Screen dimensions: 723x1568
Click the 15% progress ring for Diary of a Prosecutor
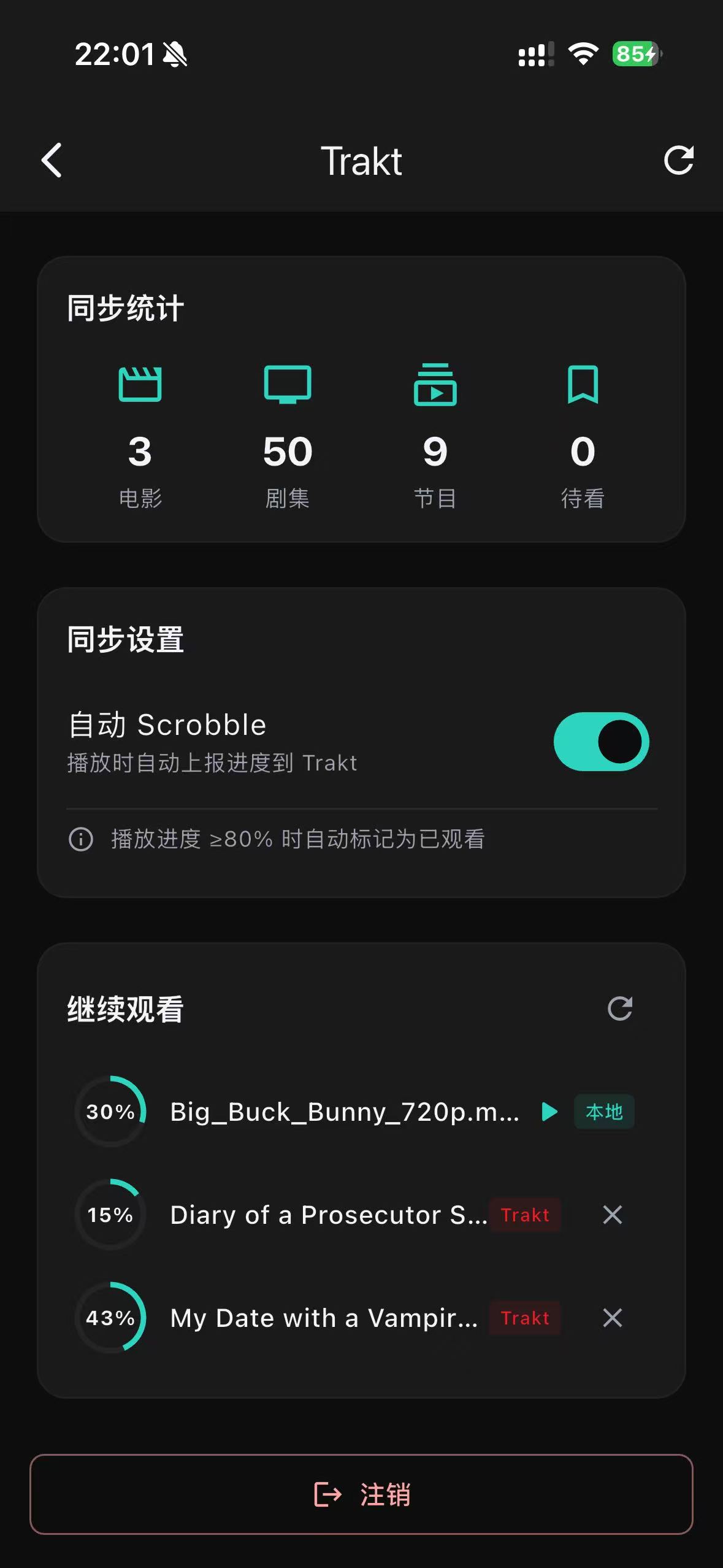(111, 1215)
